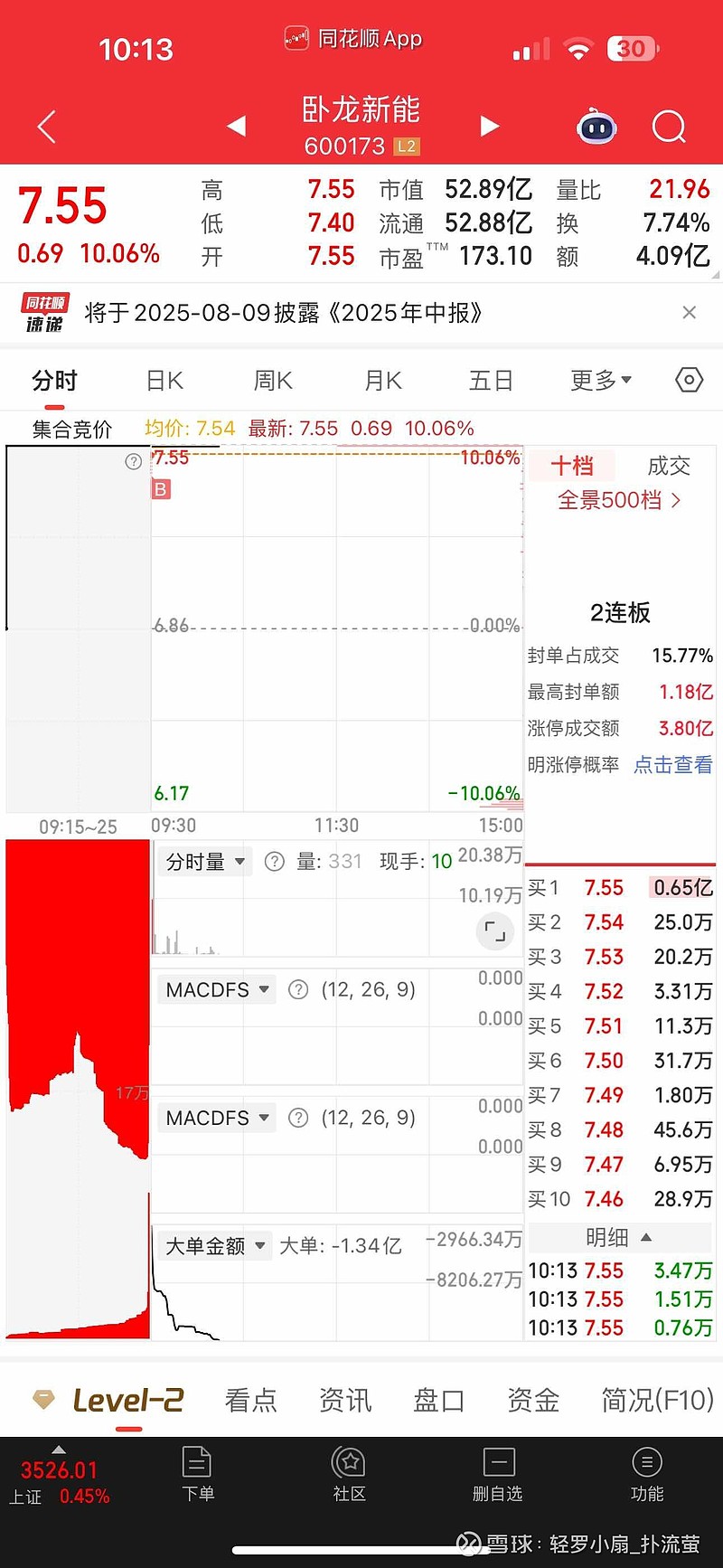
Task: Switch to the 资金 tab
Action: tap(533, 1400)
